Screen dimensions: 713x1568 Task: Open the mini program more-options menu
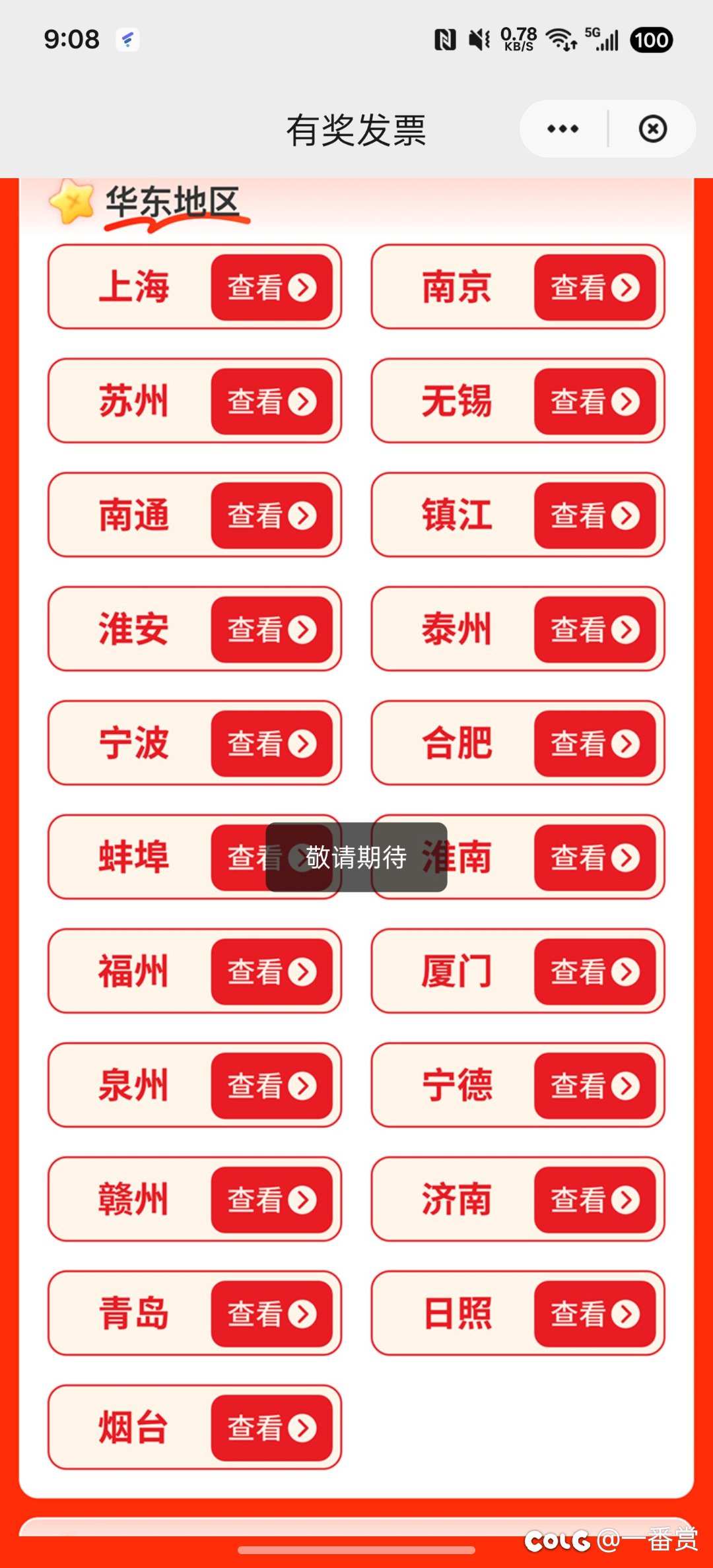[x=562, y=129]
